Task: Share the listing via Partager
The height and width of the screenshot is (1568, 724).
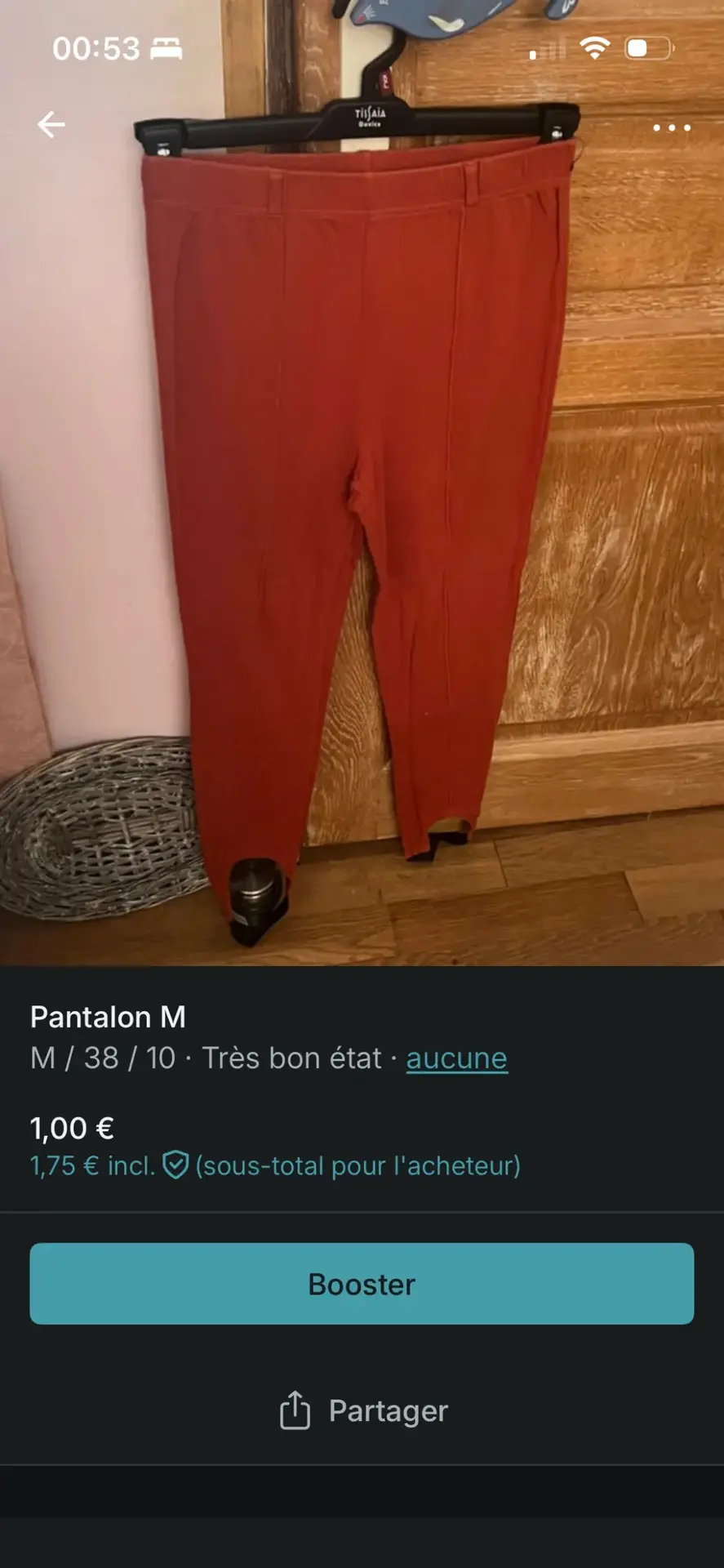Action: point(363,1410)
